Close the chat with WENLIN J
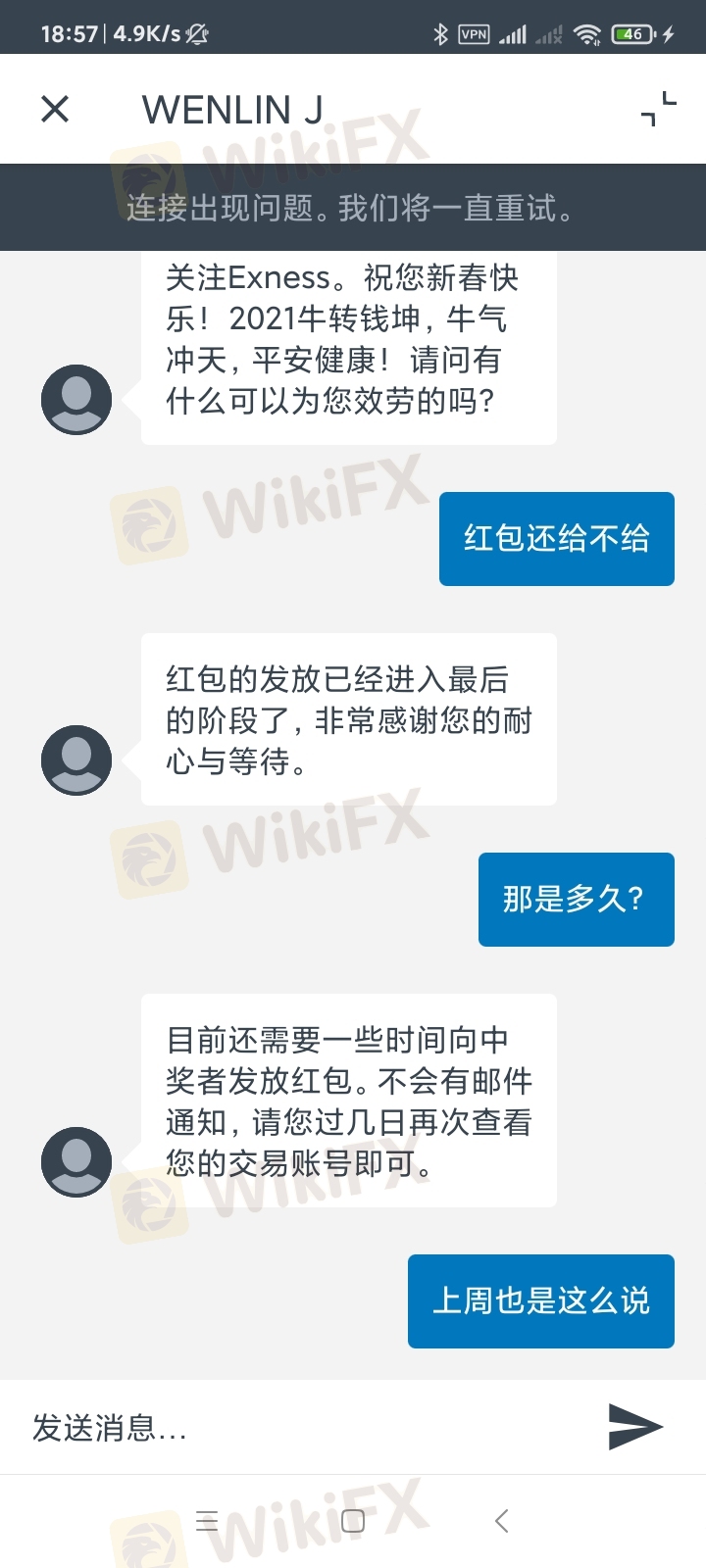706x1568 pixels. (55, 109)
